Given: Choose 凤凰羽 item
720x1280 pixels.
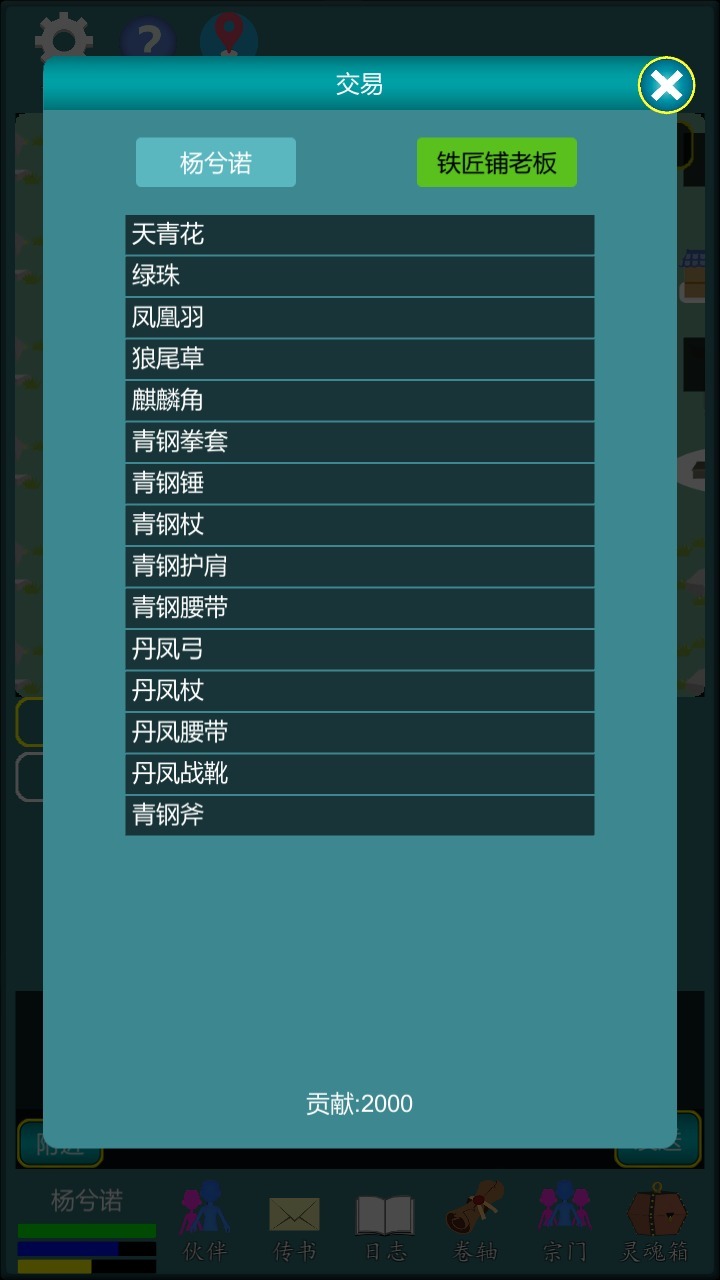Looking at the screenshot, I should point(359,318).
